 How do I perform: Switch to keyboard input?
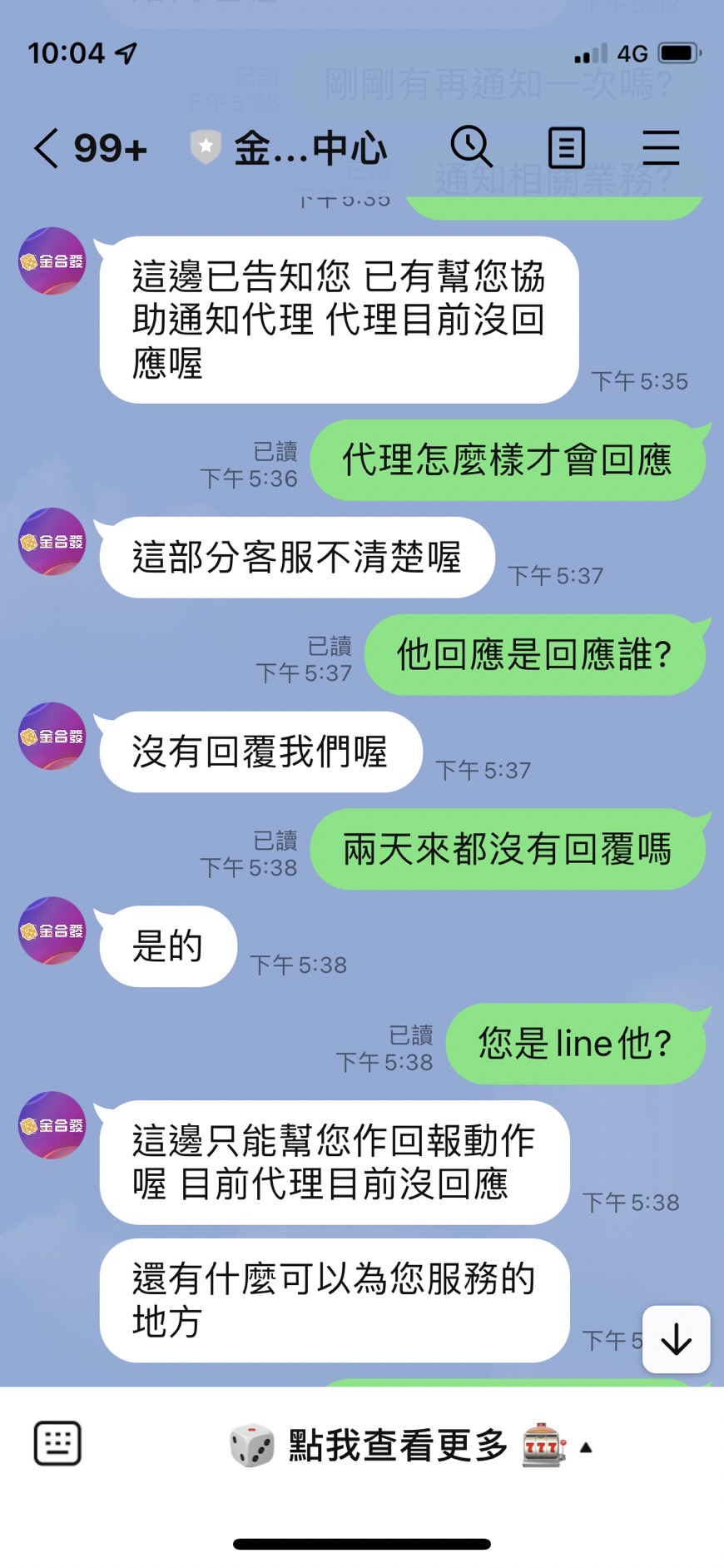click(57, 1443)
